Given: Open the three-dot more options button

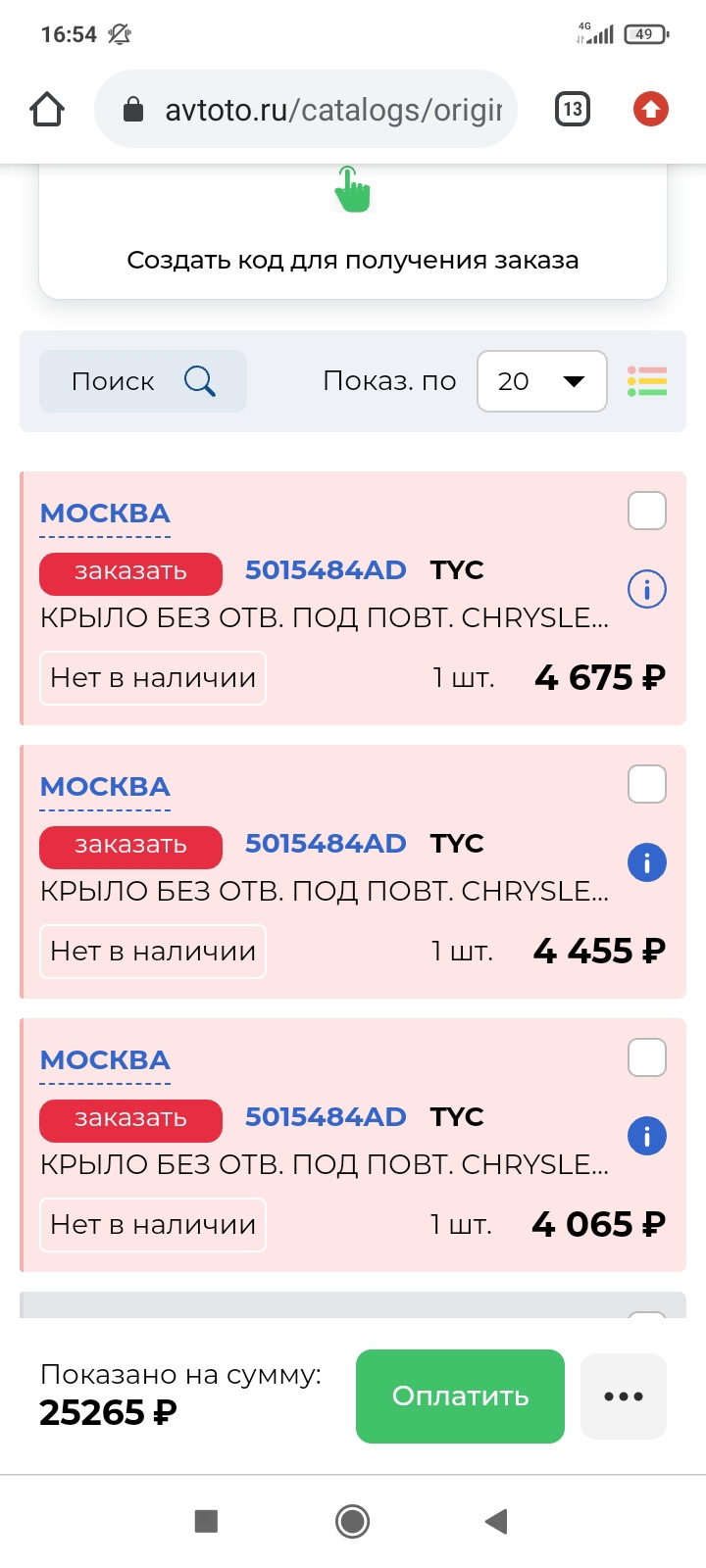Looking at the screenshot, I should point(624,1396).
